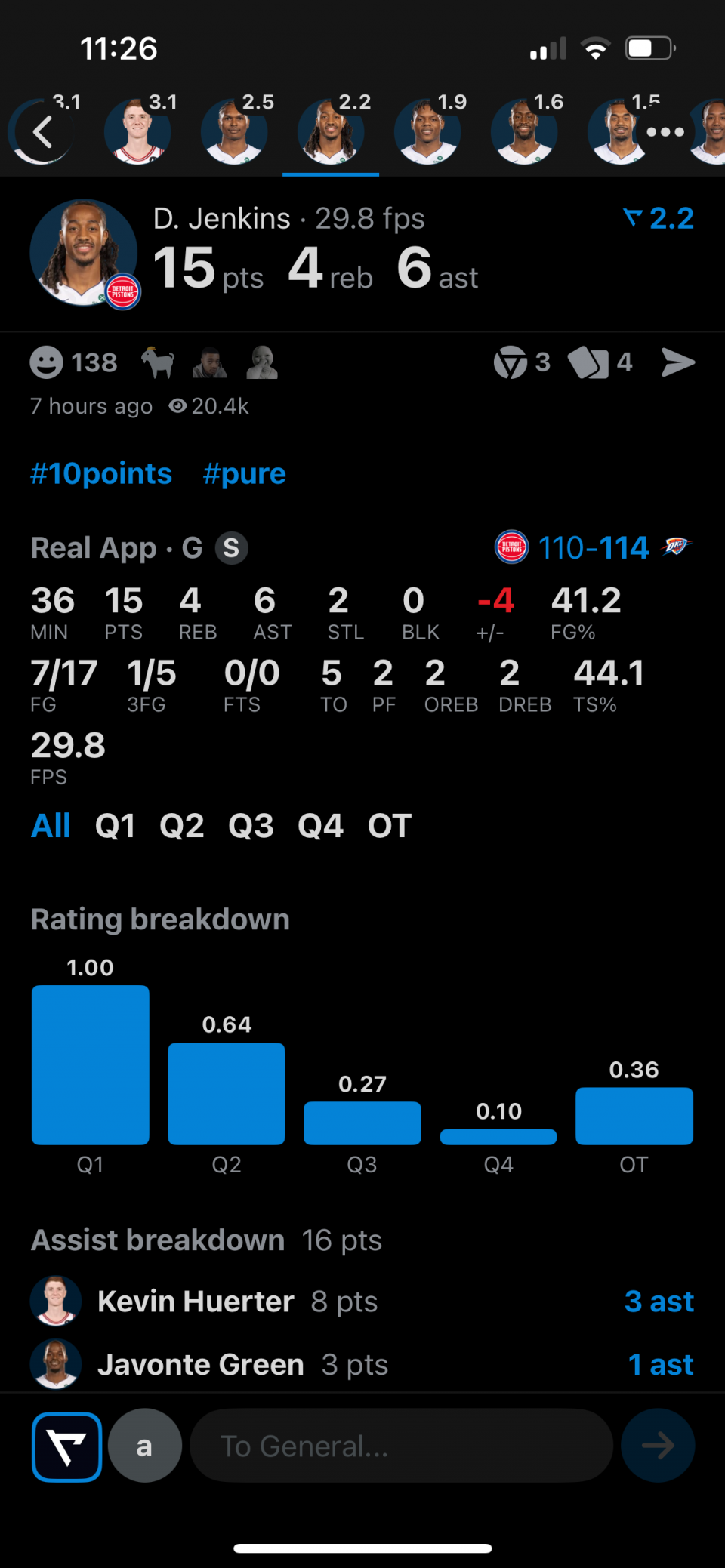This screenshot has height=1568, width=725.
Task: Focus the To General message field
Action: 400,1446
